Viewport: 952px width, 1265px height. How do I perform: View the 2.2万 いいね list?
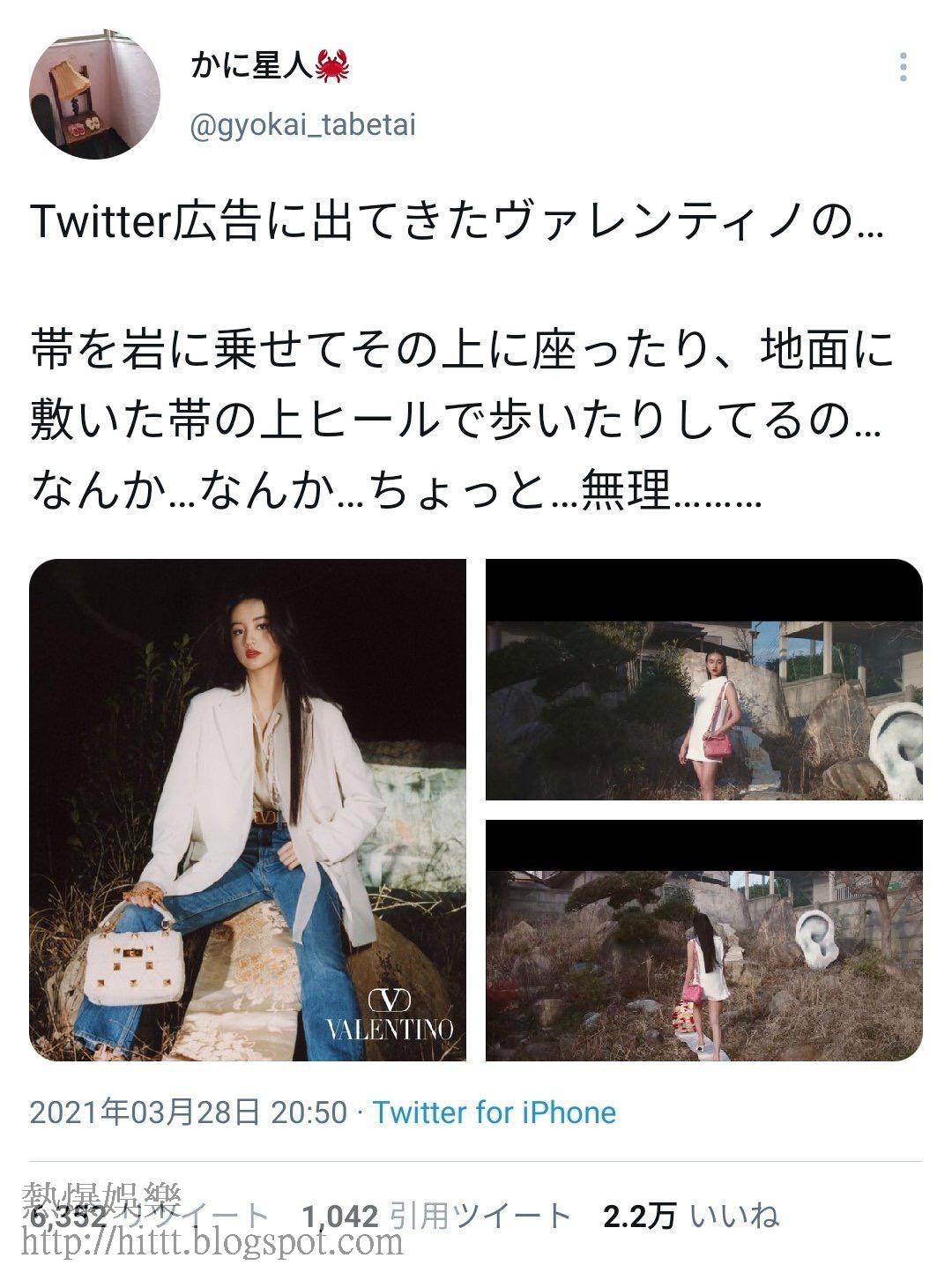pos(691,1217)
